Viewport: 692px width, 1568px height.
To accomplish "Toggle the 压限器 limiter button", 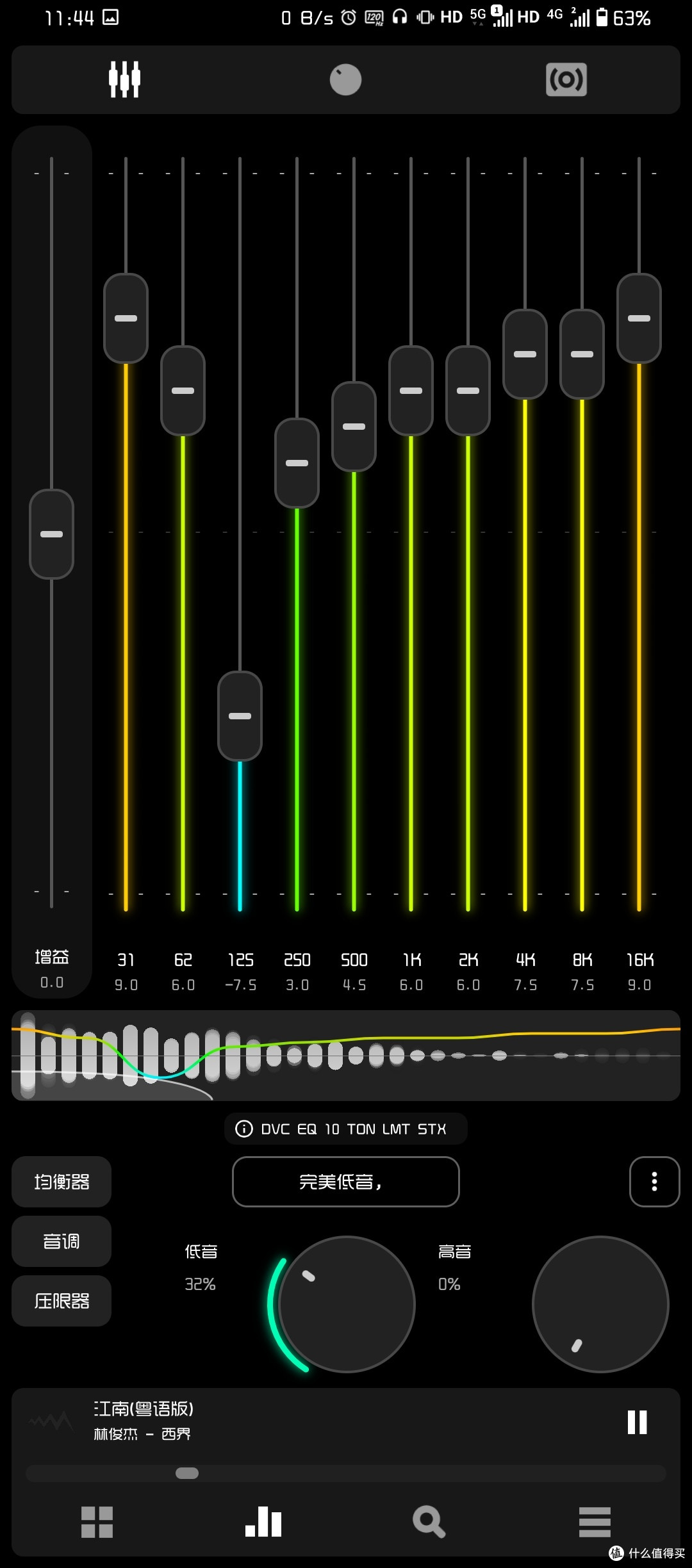I will [62, 1301].
